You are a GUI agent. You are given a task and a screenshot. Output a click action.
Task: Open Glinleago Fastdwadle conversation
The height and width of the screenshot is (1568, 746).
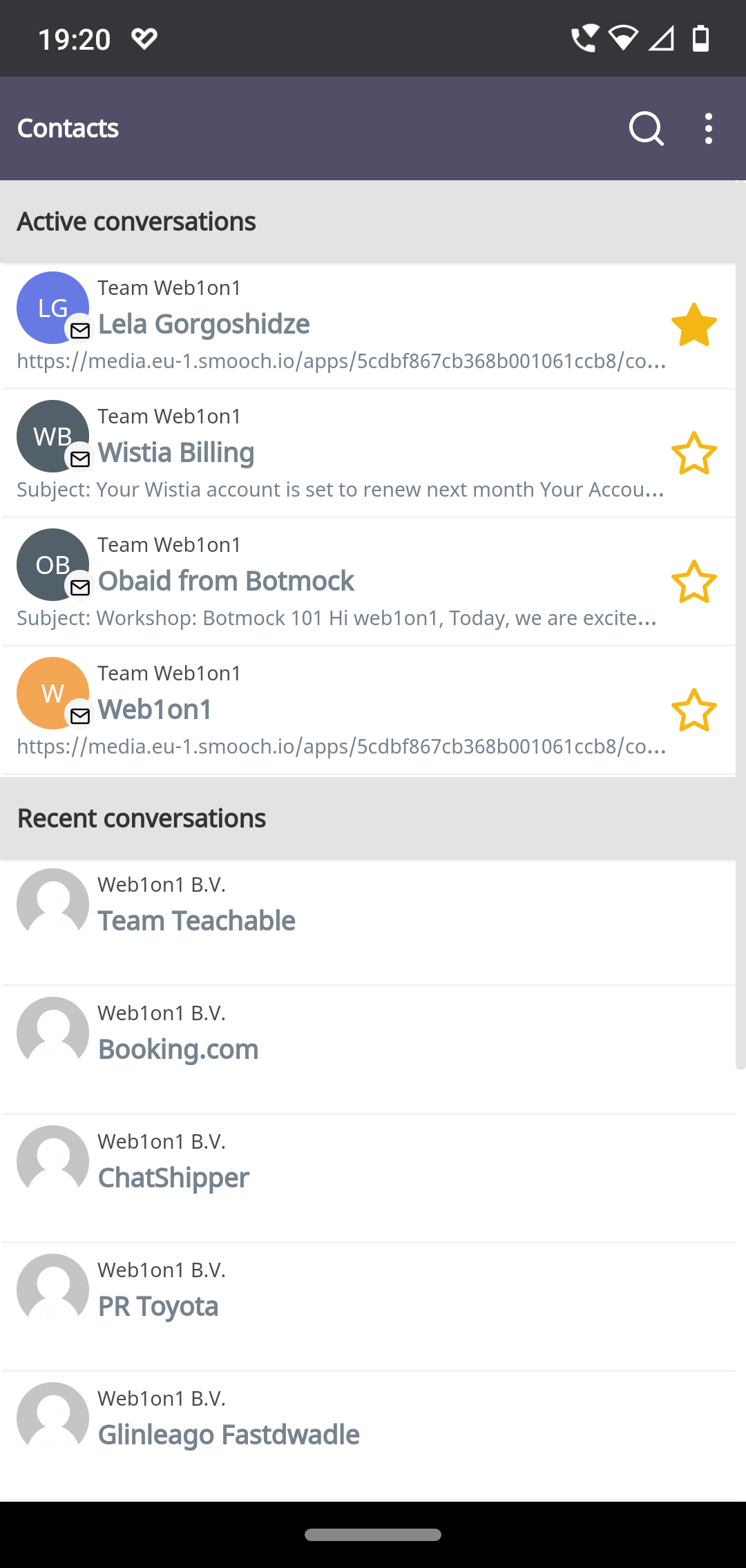point(367,1436)
